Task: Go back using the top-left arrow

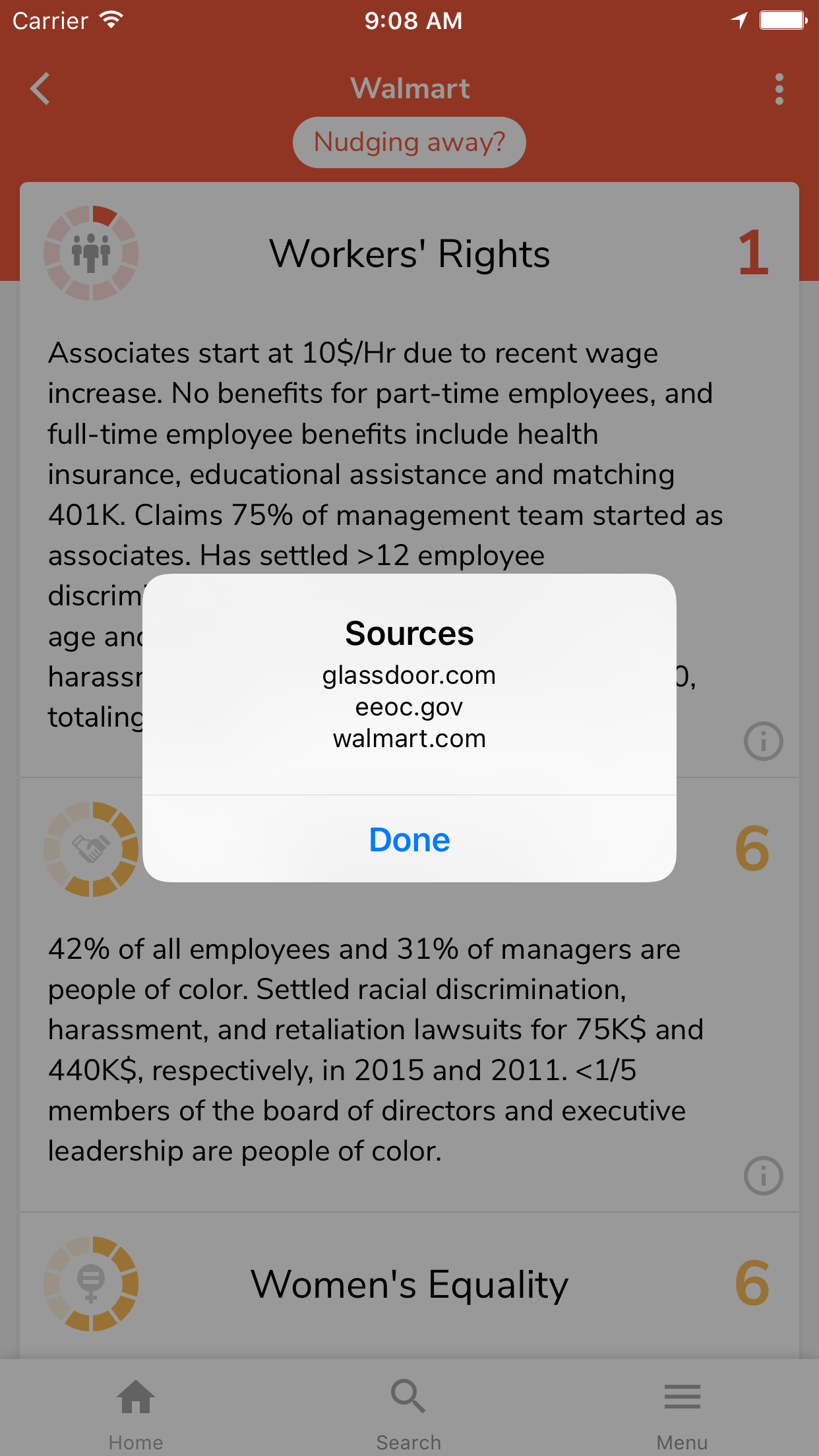Action: (x=41, y=89)
